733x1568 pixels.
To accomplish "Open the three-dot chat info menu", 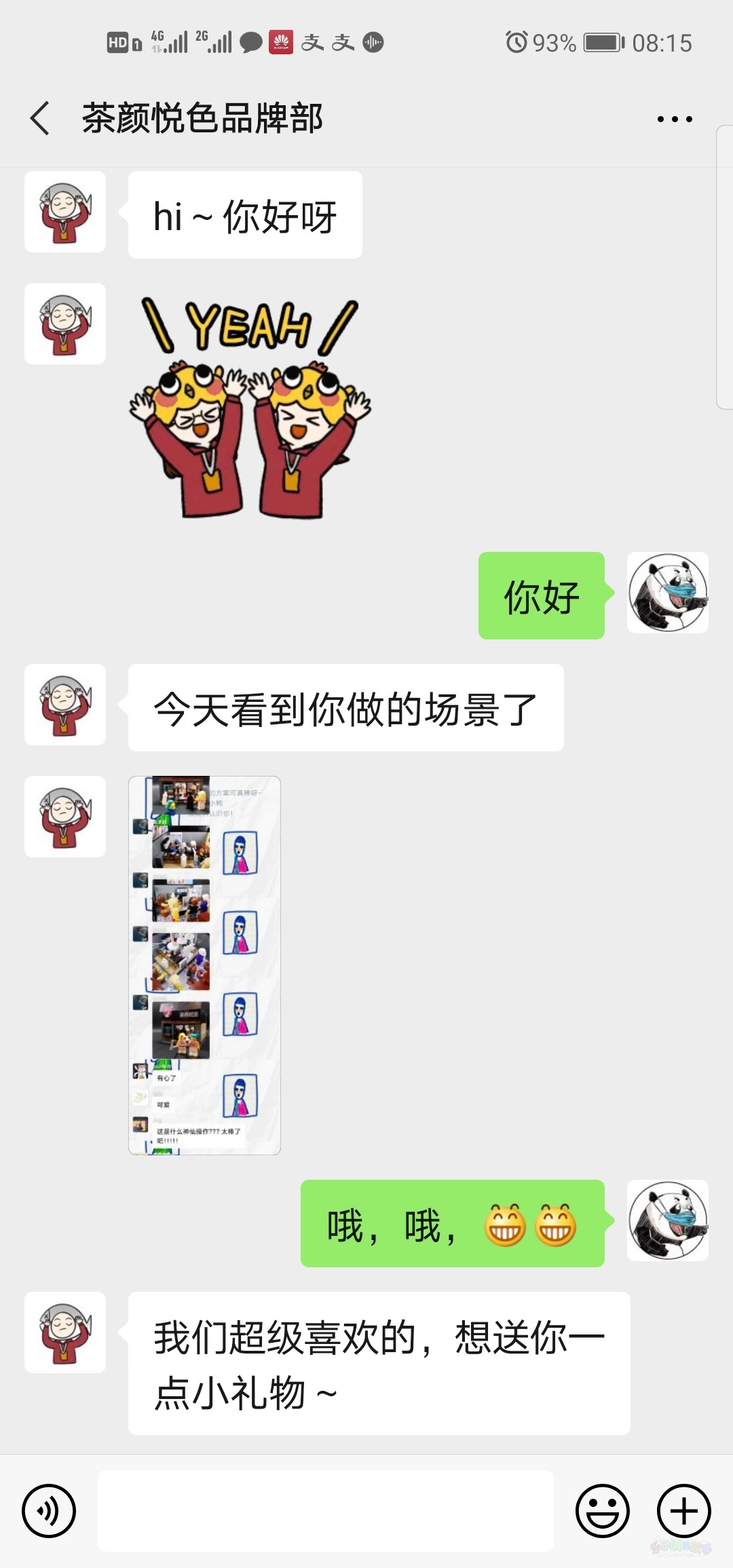I will 674,119.
